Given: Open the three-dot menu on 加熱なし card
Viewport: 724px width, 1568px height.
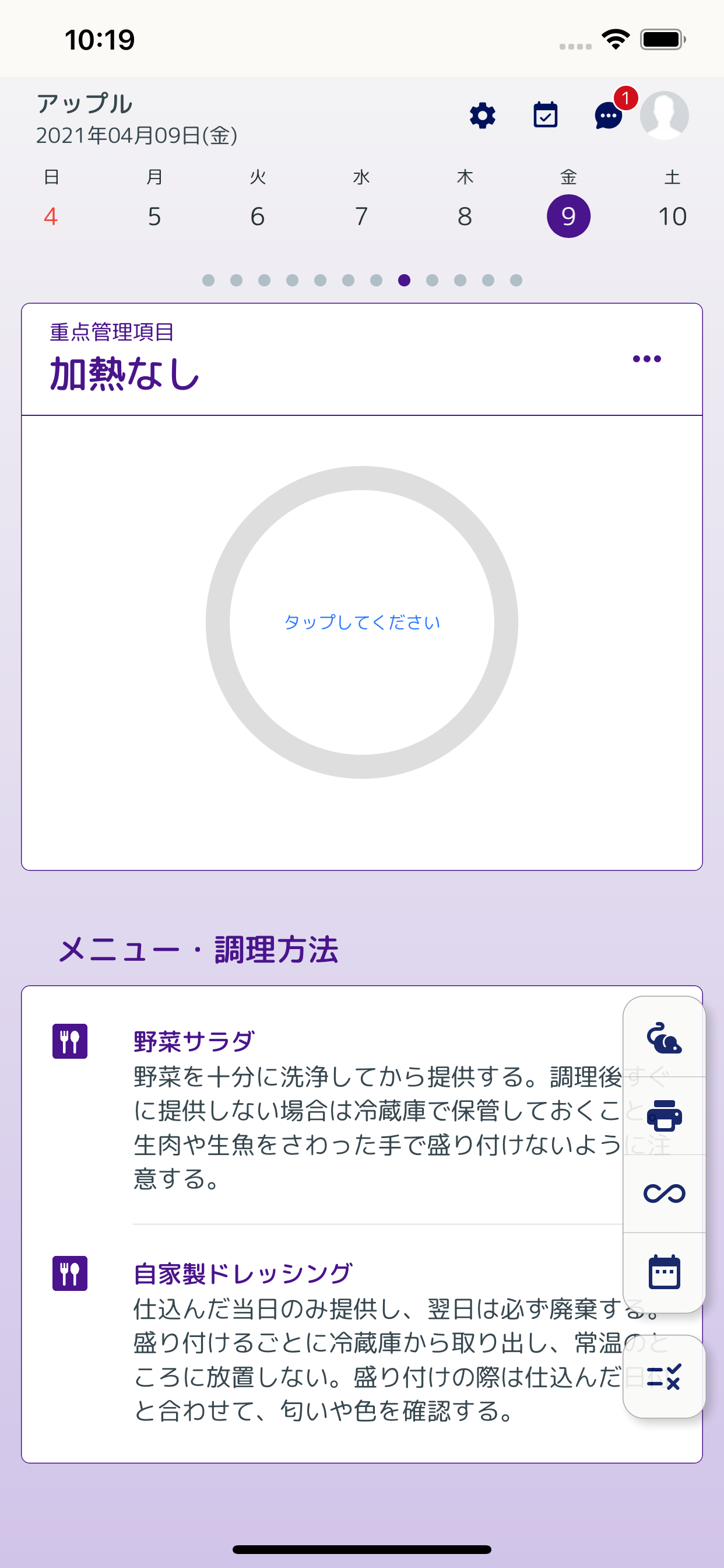Looking at the screenshot, I should pos(646,359).
